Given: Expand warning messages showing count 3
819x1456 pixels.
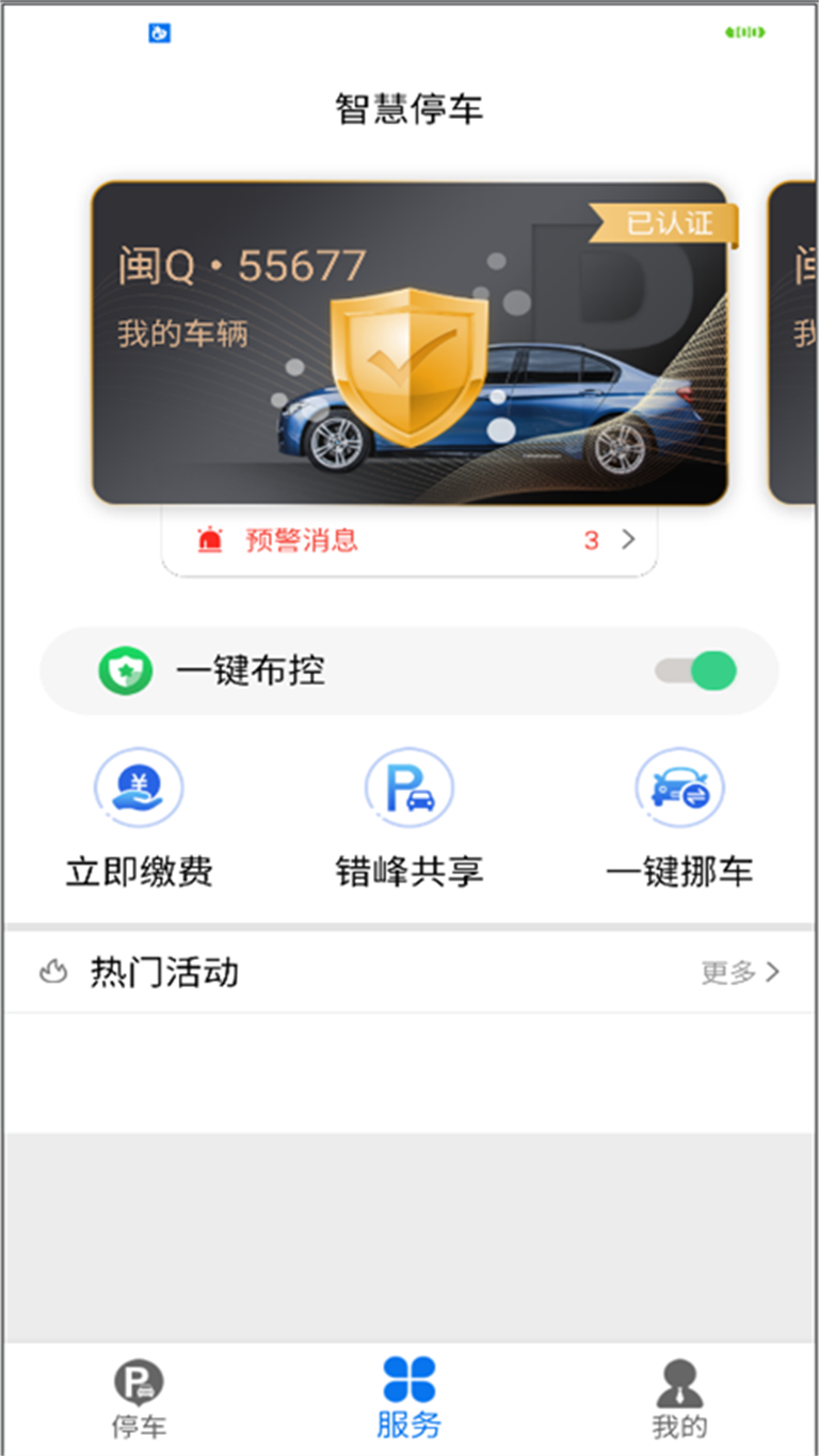Looking at the screenshot, I should (x=593, y=540).
